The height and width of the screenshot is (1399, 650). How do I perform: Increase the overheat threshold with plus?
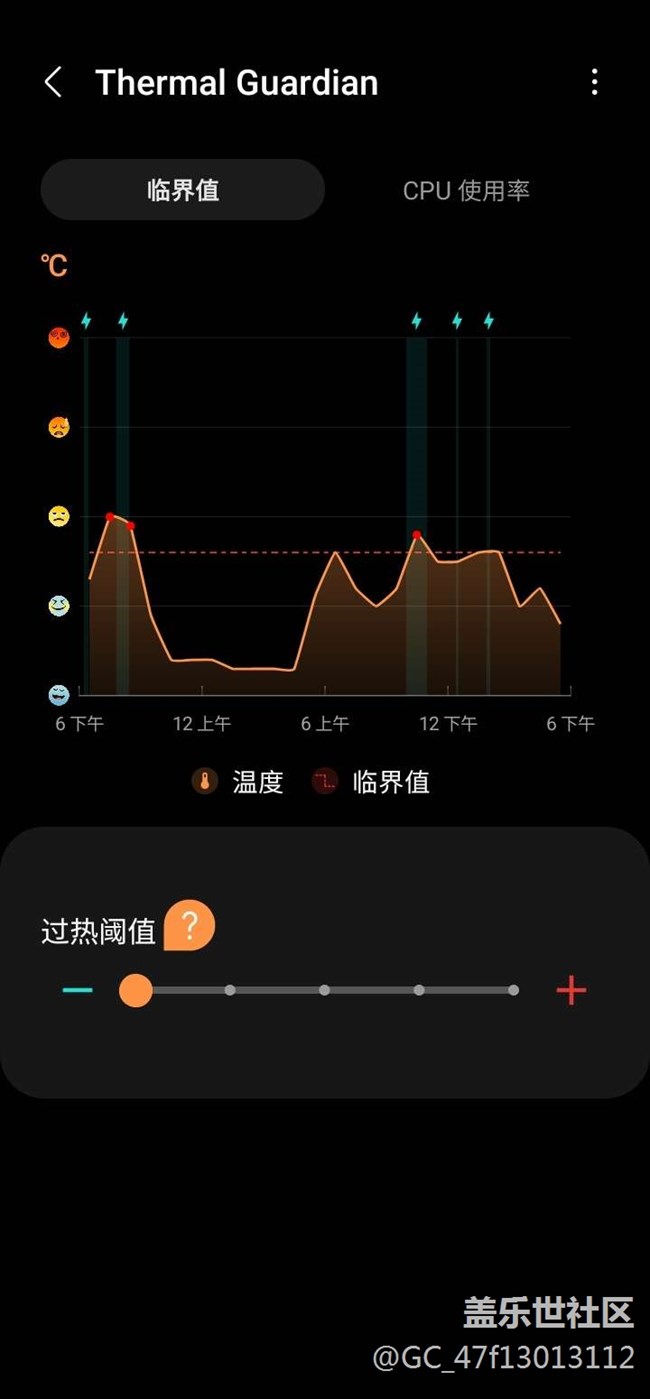click(x=571, y=990)
